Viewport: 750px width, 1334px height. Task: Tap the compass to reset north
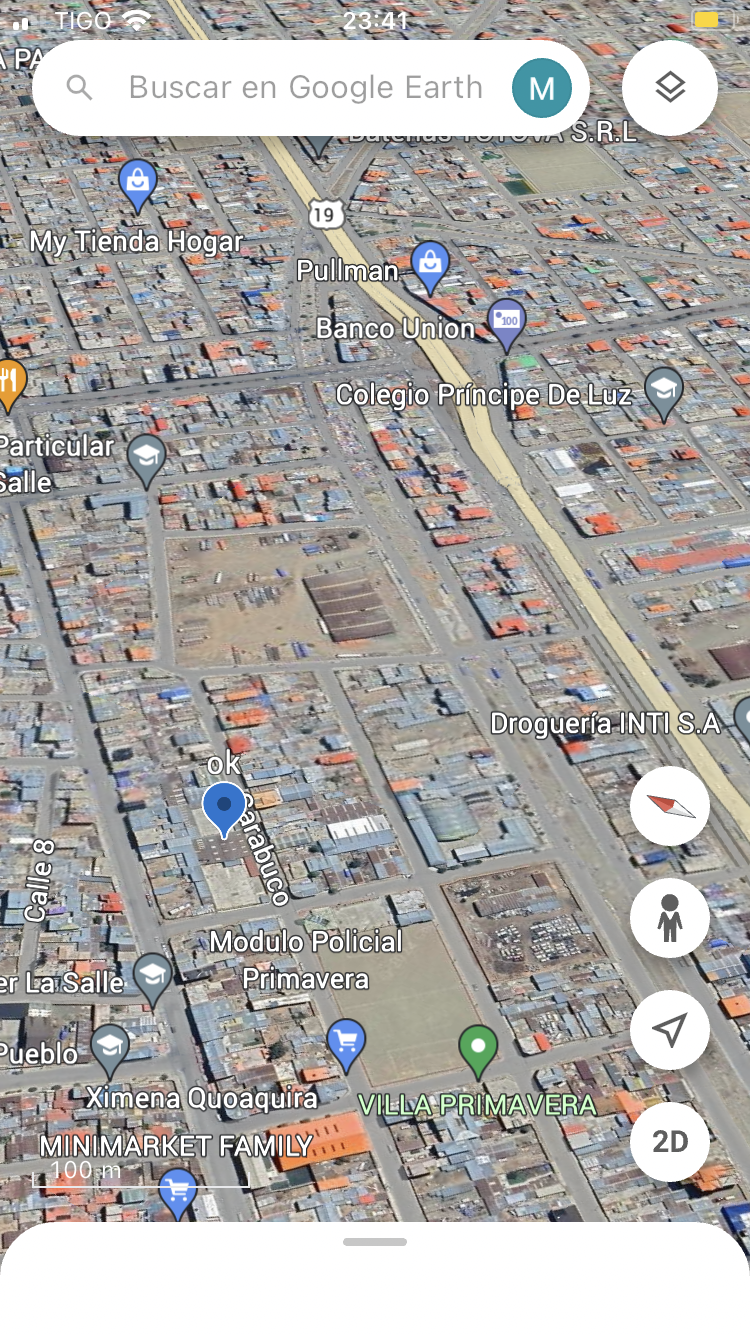pyautogui.click(x=669, y=806)
